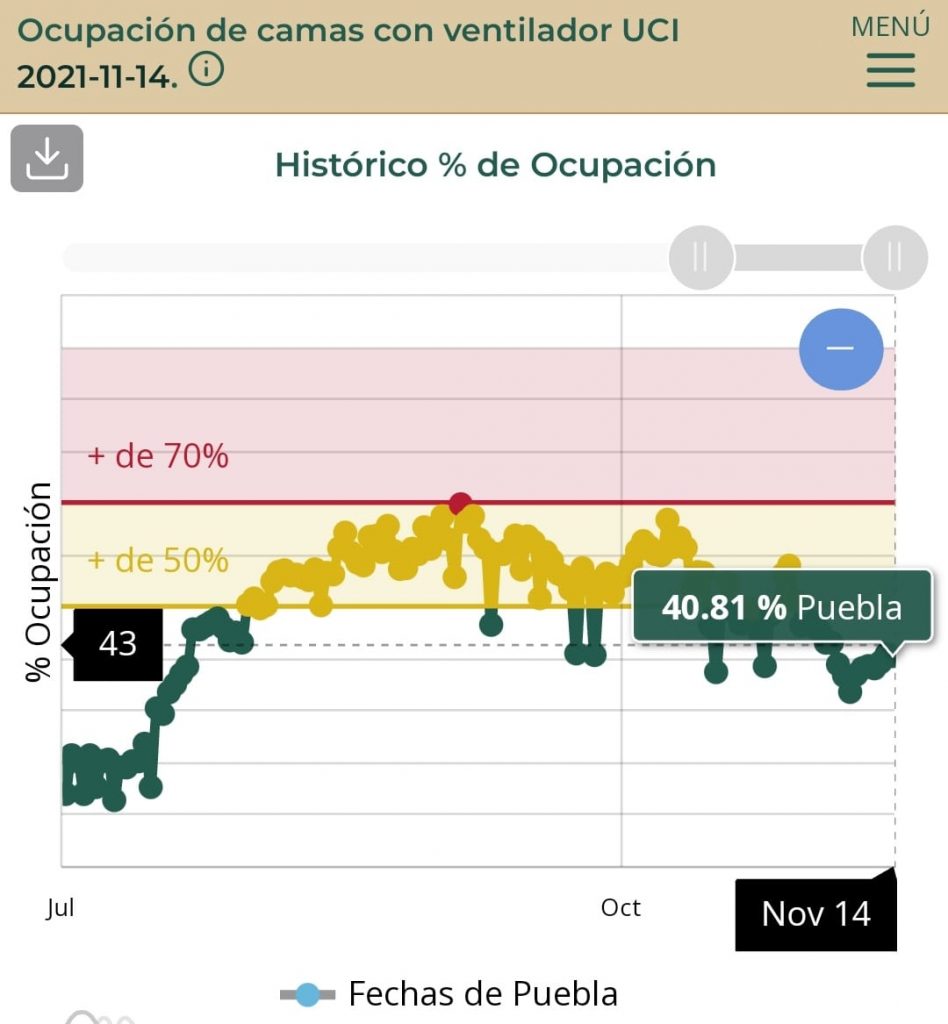Click the Nov 14 date label
The image size is (948, 1024).
(815, 911)
